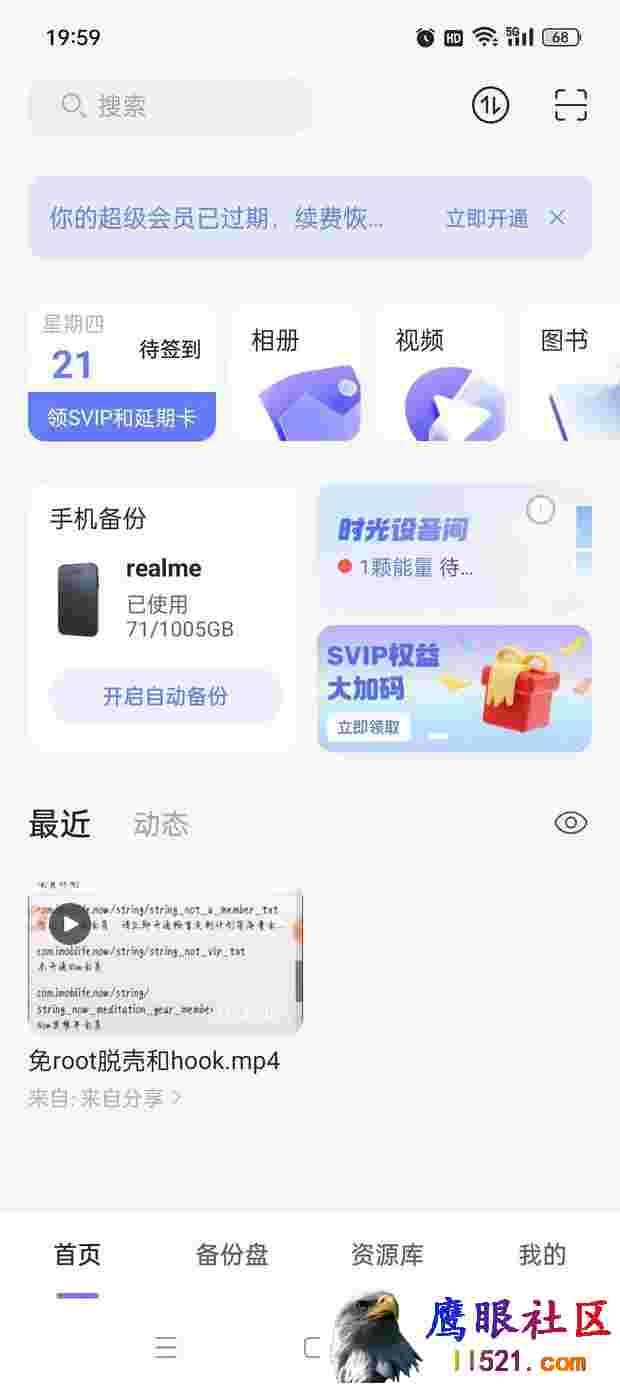Open the 搜索 search box
This screenshot has height=1386, width=620.
point(170,106)
